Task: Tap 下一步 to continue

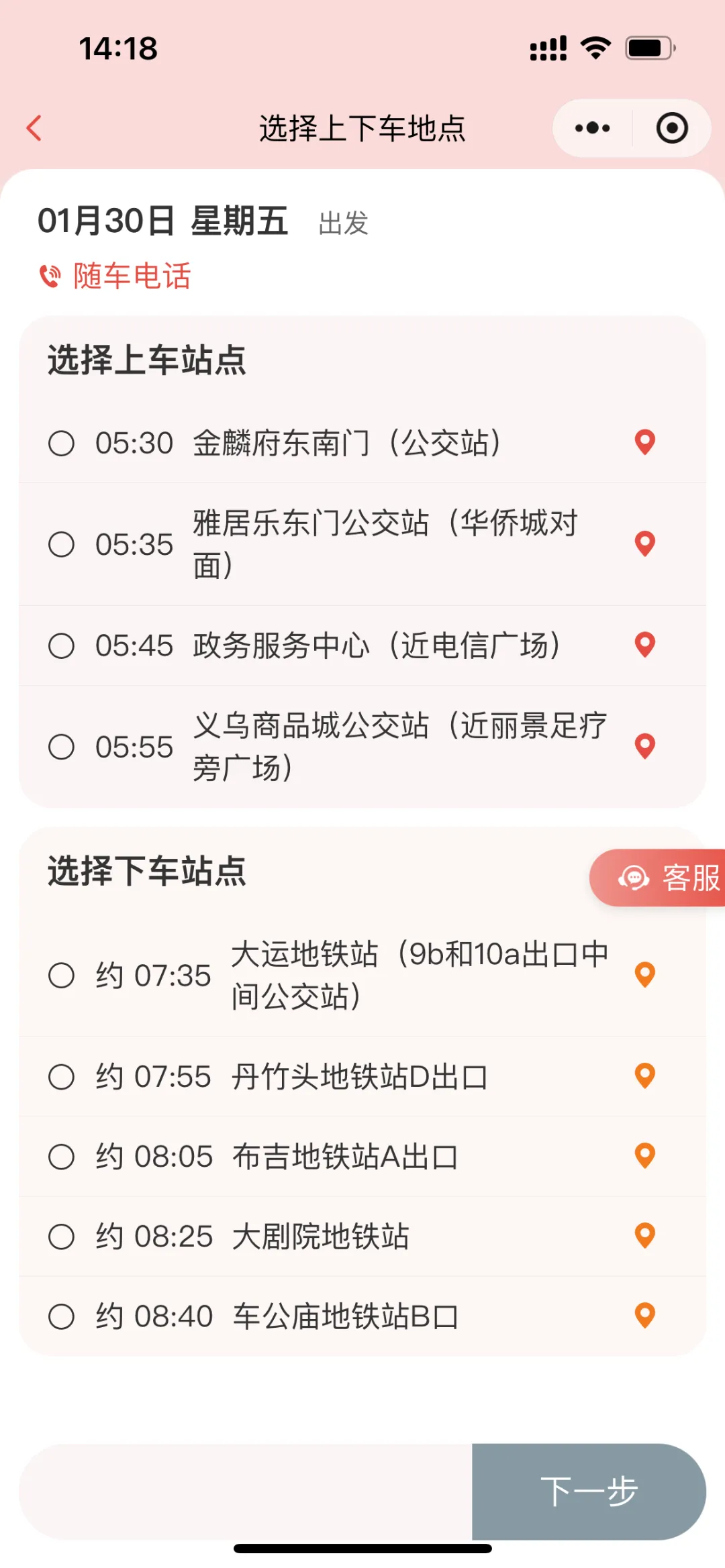Action: [589, 1492]
